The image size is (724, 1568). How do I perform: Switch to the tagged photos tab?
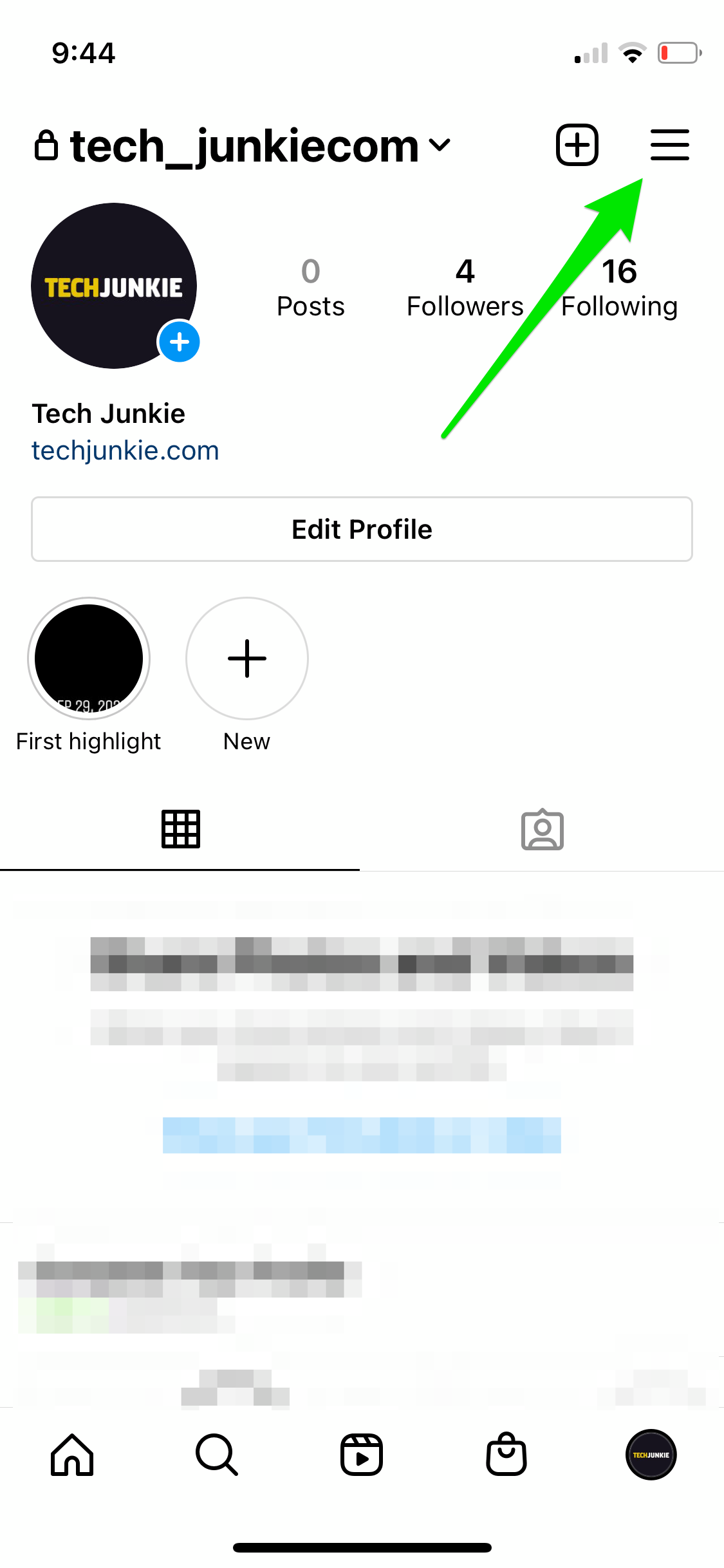(542, 829)
